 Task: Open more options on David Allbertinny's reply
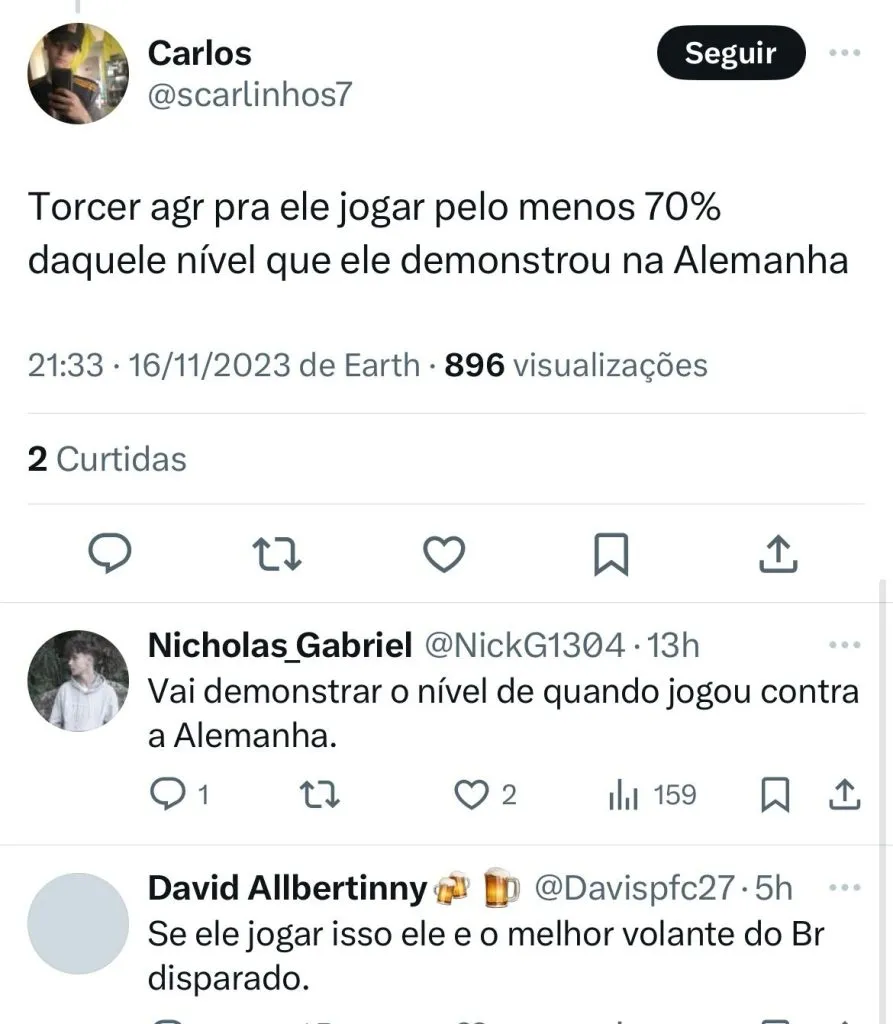pyautogui.click(x=844, y=887)
